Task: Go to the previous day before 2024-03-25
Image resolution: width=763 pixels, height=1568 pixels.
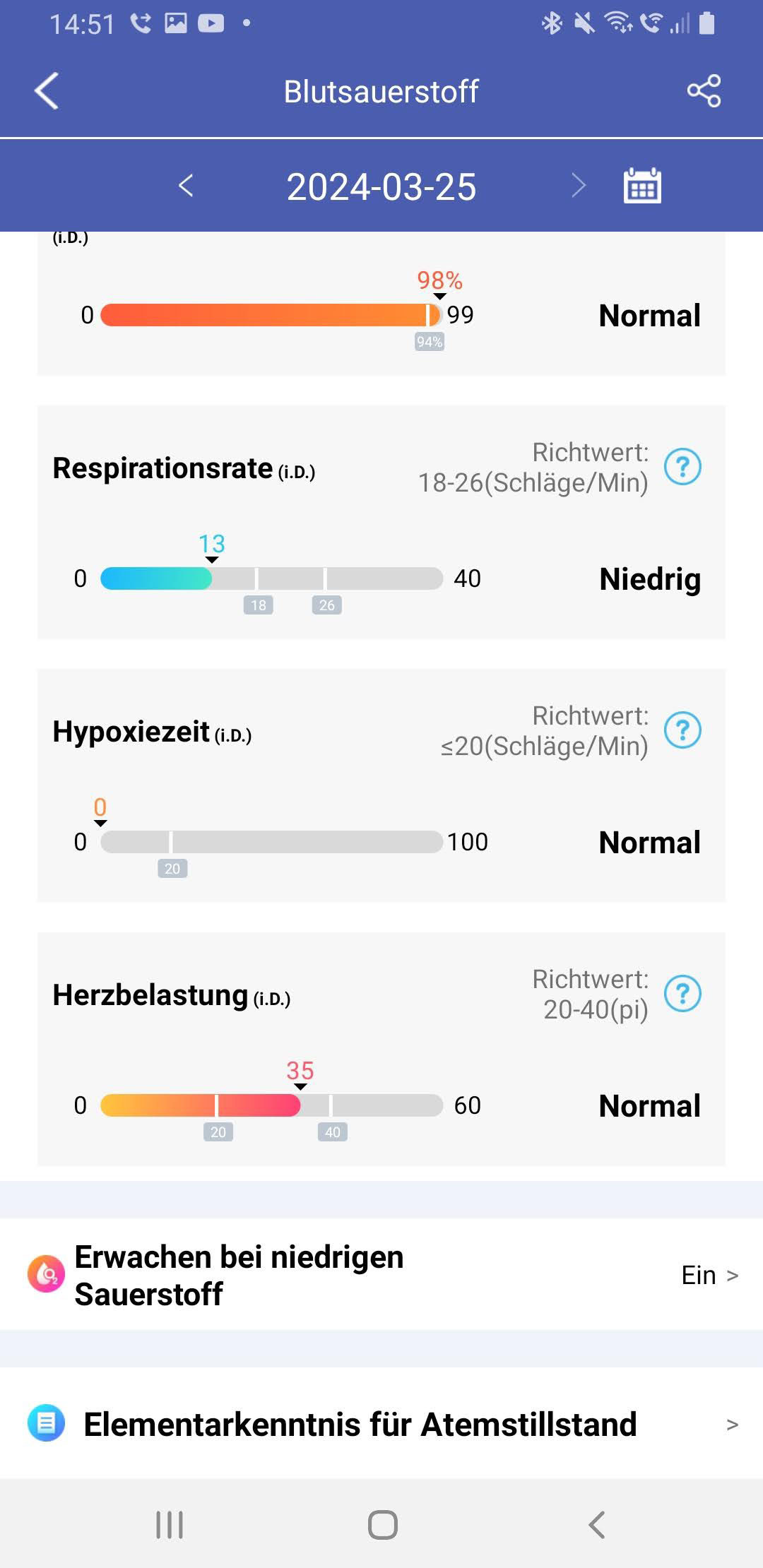Action: pyautogui.click(x=186, y=186)
